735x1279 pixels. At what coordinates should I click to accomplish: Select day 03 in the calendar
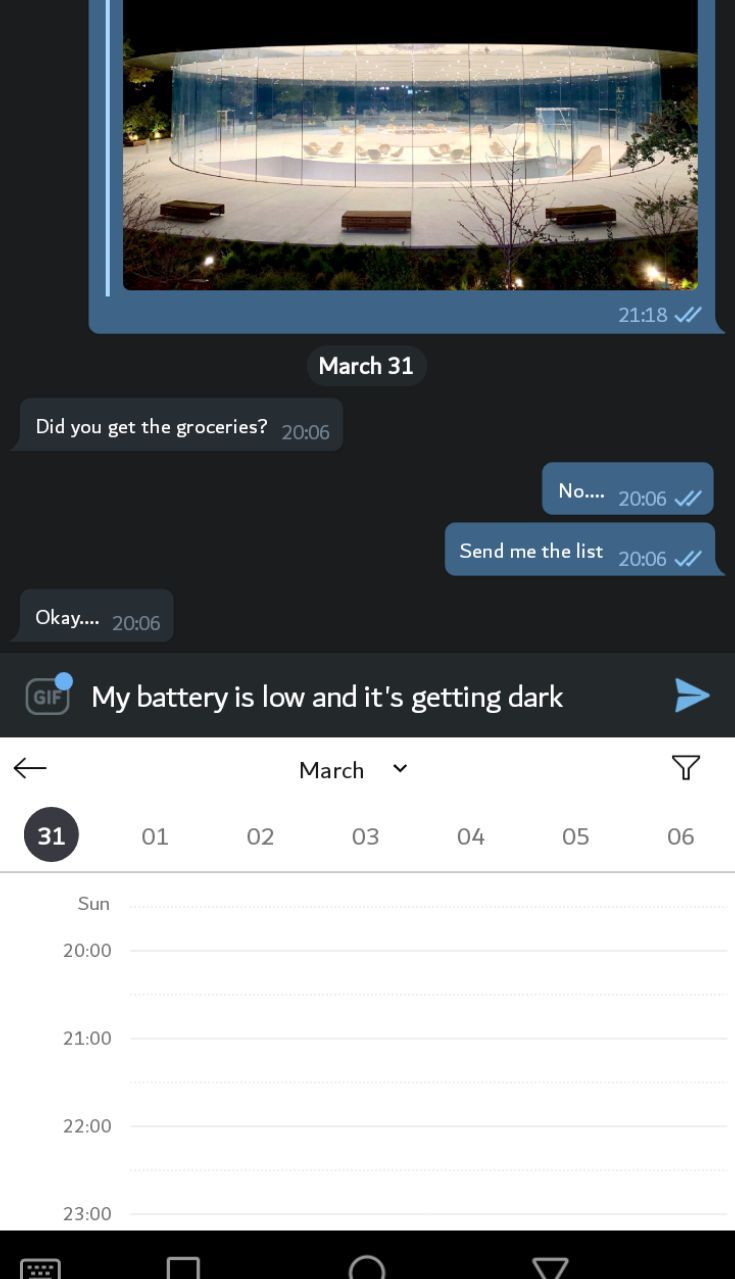[365, 836]
